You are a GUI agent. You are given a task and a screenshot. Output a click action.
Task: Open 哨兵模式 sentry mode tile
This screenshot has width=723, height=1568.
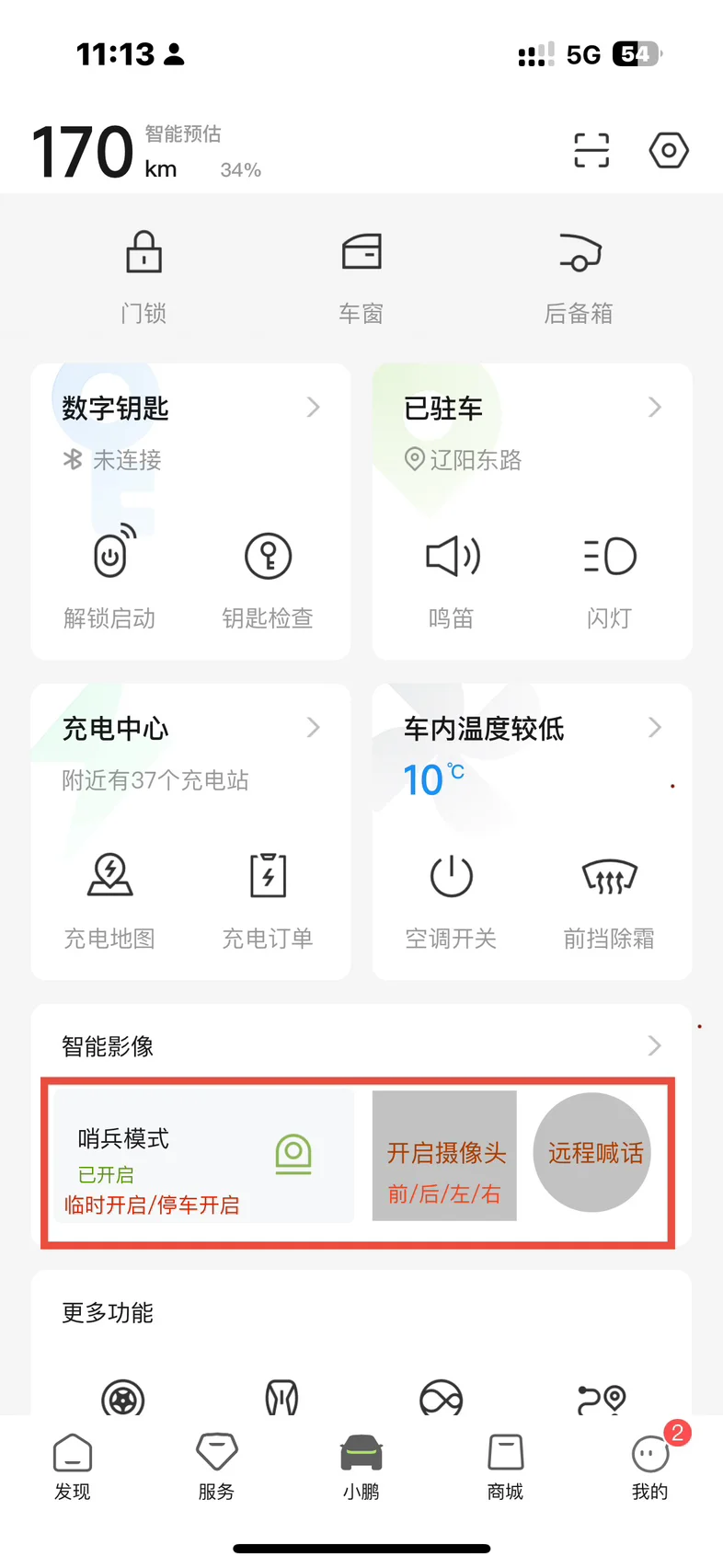(204, 1157)
